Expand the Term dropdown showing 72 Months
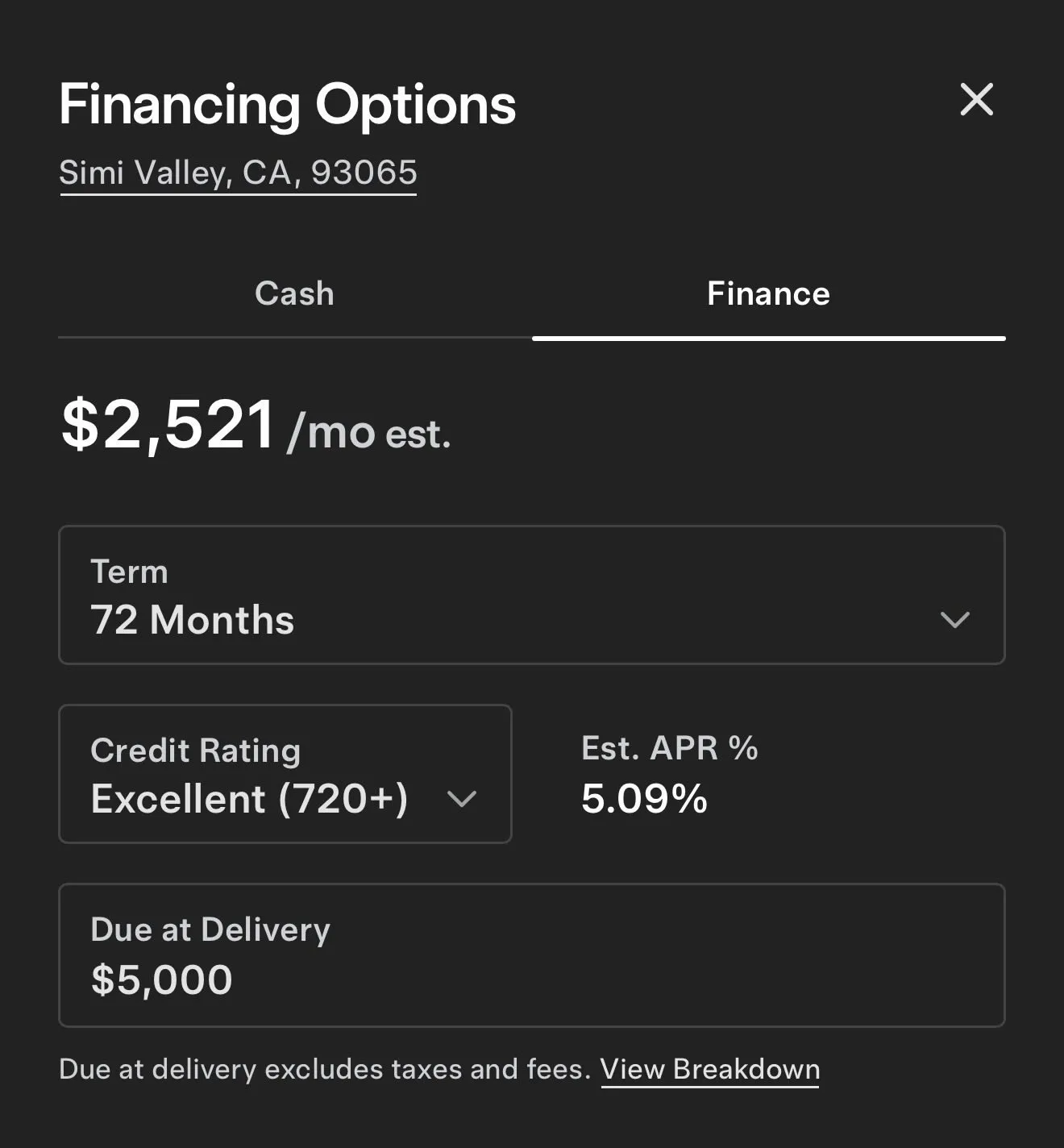This screenshot has width=1064, height=1148. pos(532,595)
